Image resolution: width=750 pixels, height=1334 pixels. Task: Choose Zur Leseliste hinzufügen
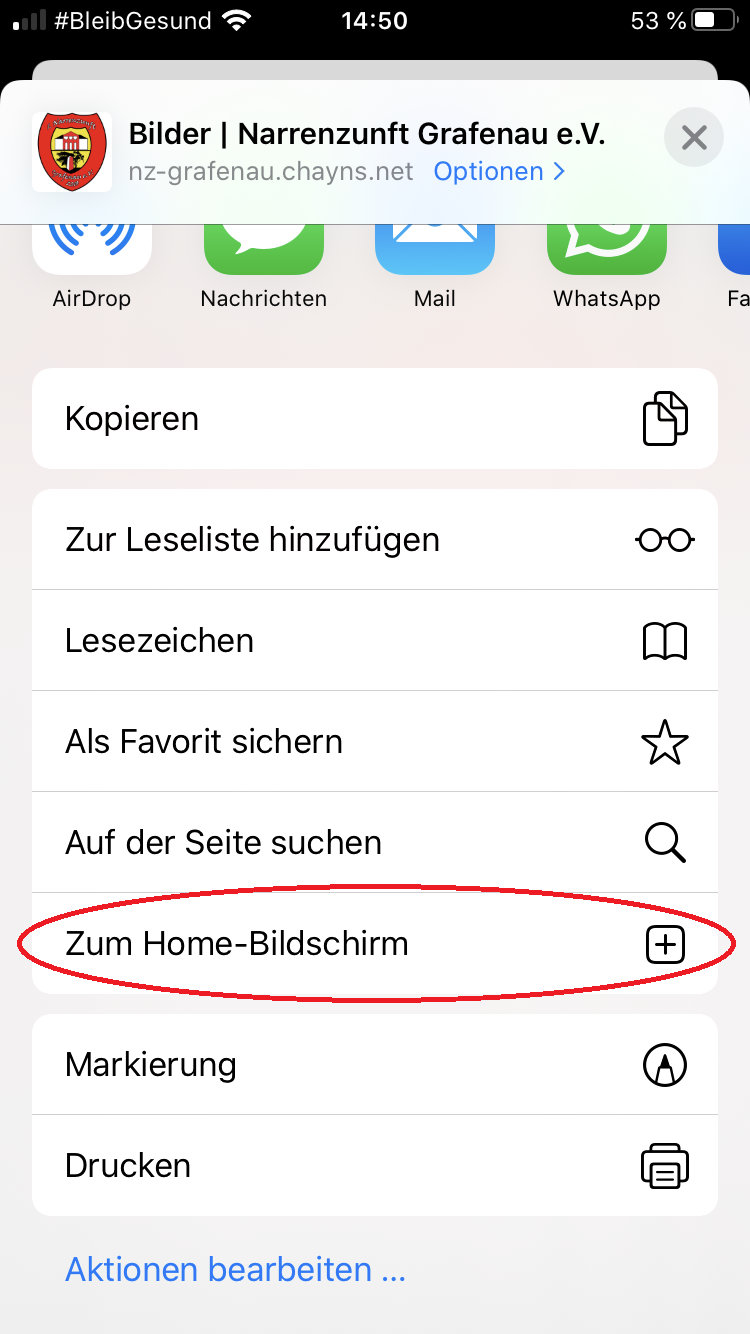(374, 540)
